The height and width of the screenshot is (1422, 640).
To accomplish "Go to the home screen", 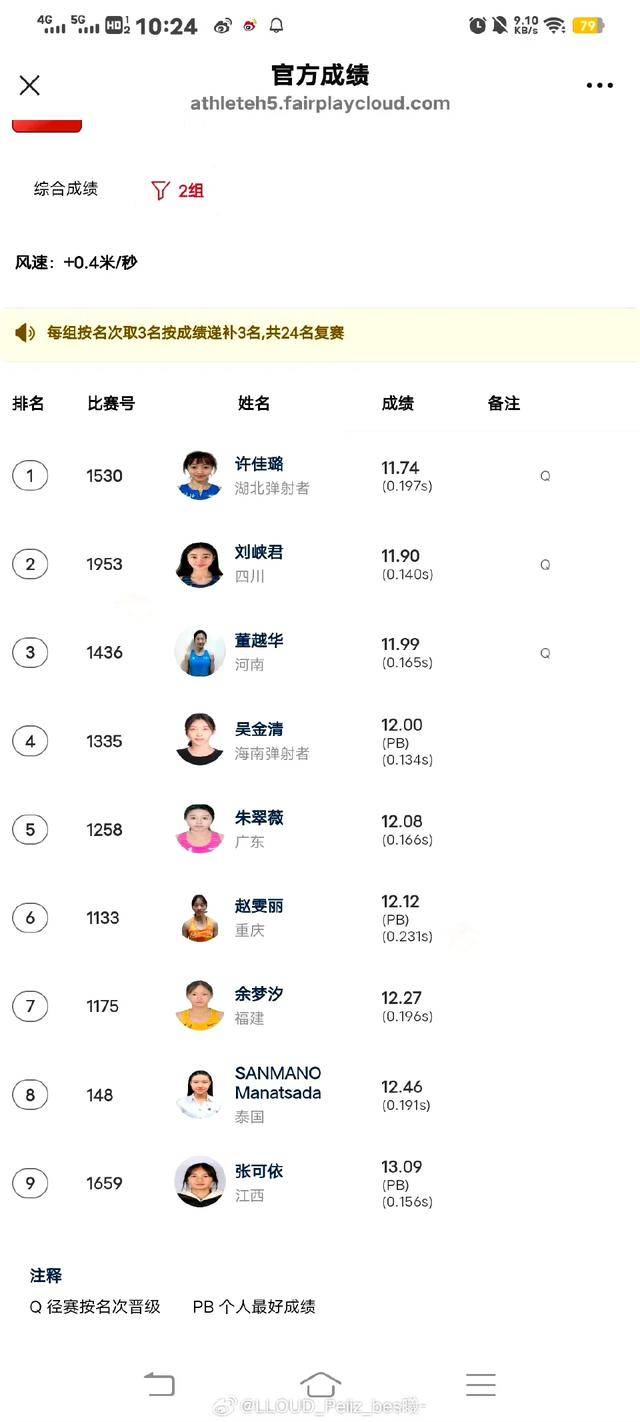I will (320, 1384).
